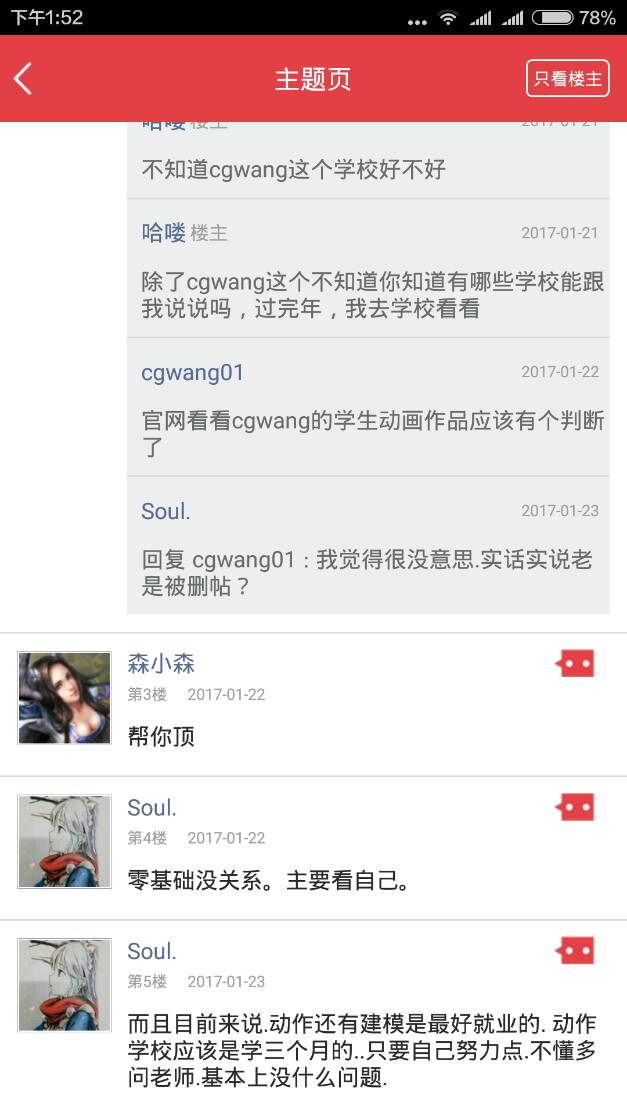The height and width of the screenshot is (1116, 627).
Task: Tap 只看楼主 to show only the poster's replies
Action: (x=567, y=79)
